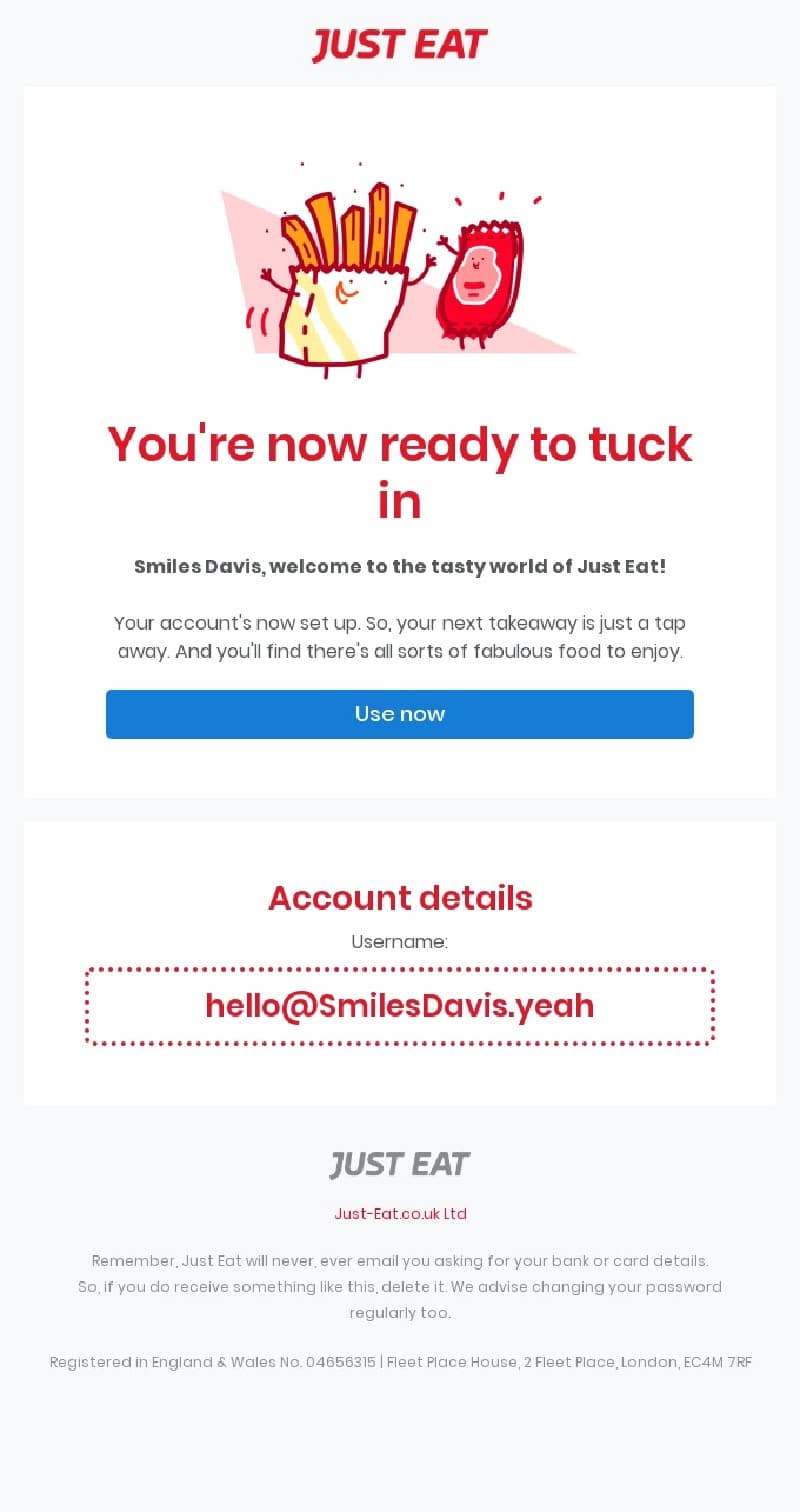Open the Just-Eat.co.uk Ltd link

pos(400,1214)
